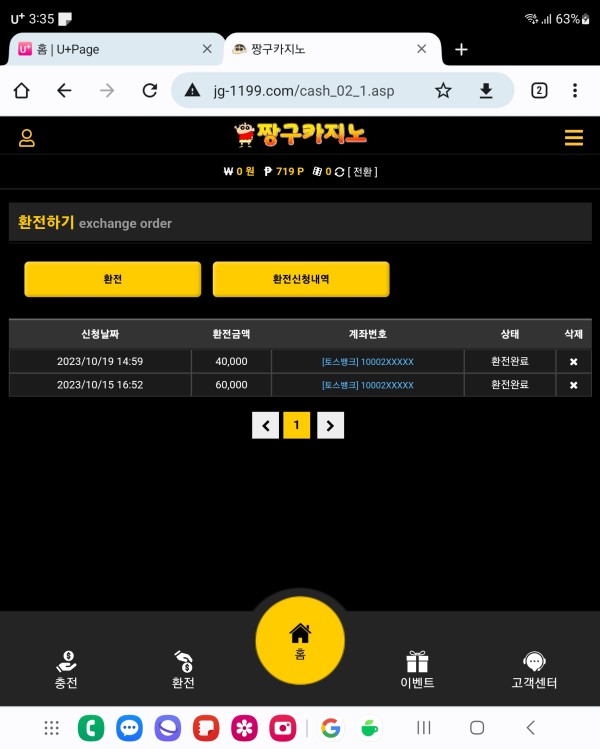Select page 1 in pagination
This screenshot has height=749, width=600.
coord(296,426)
